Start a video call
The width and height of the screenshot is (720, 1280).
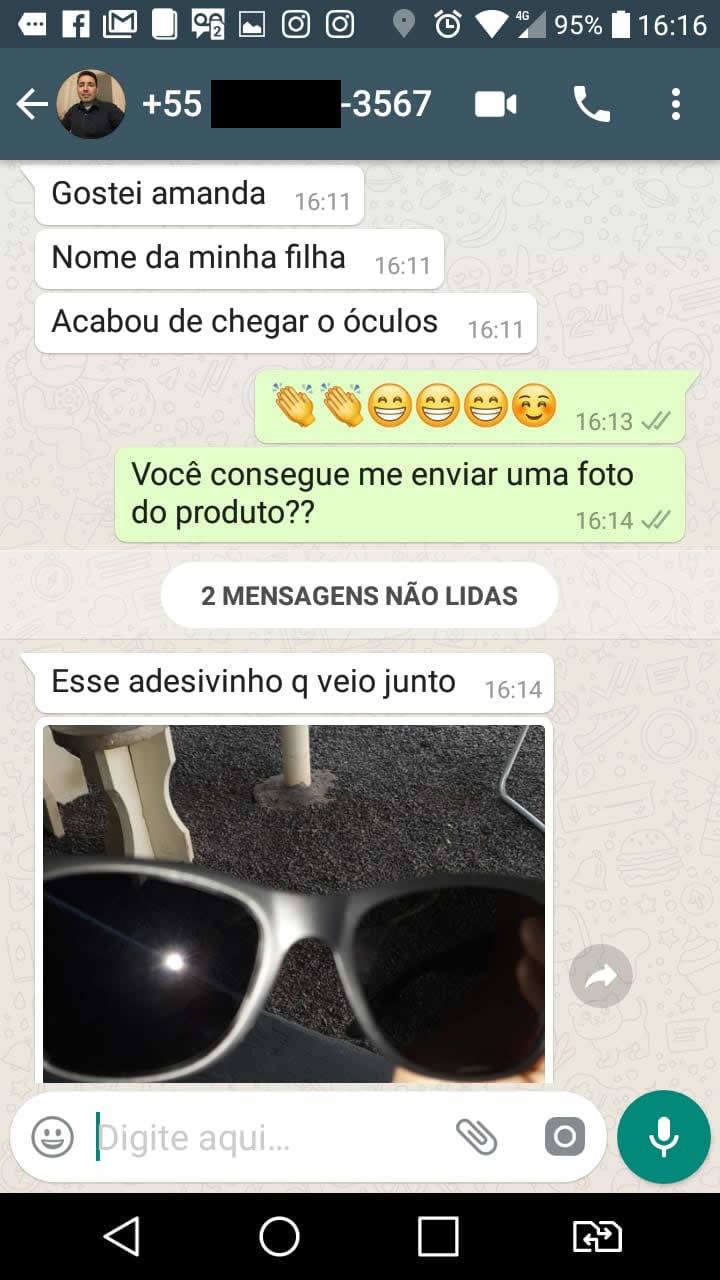[x=496, y=104]
